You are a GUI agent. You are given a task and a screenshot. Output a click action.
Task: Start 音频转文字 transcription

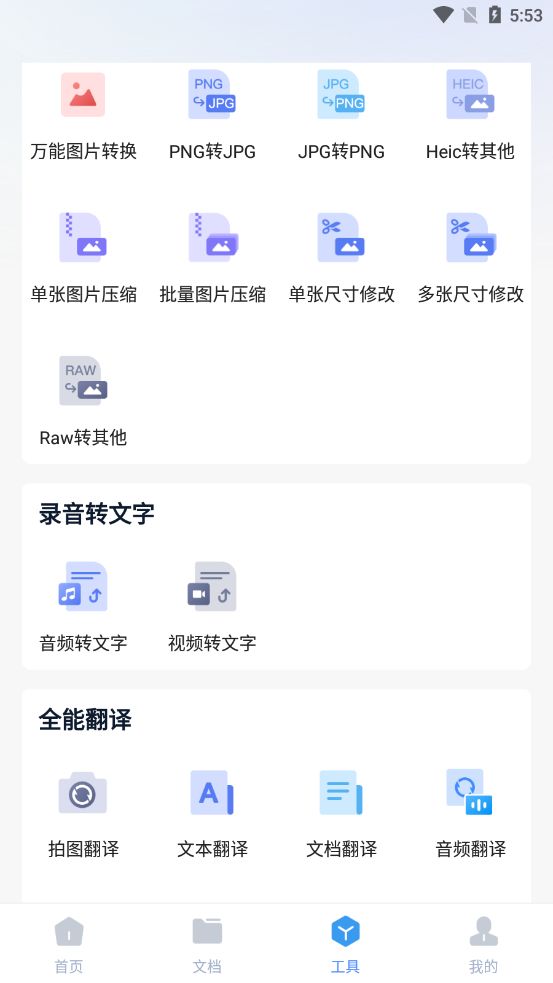point(83,607)
